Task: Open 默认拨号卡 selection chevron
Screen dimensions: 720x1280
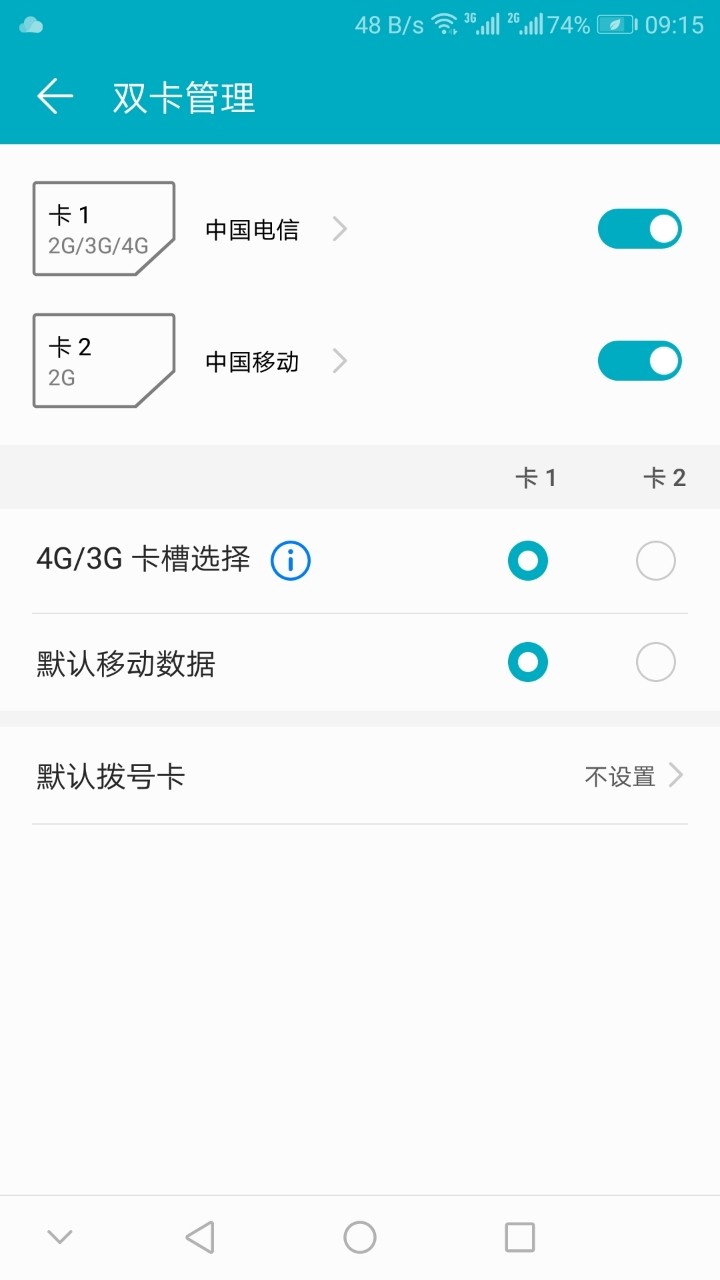Action: [677, 775]
